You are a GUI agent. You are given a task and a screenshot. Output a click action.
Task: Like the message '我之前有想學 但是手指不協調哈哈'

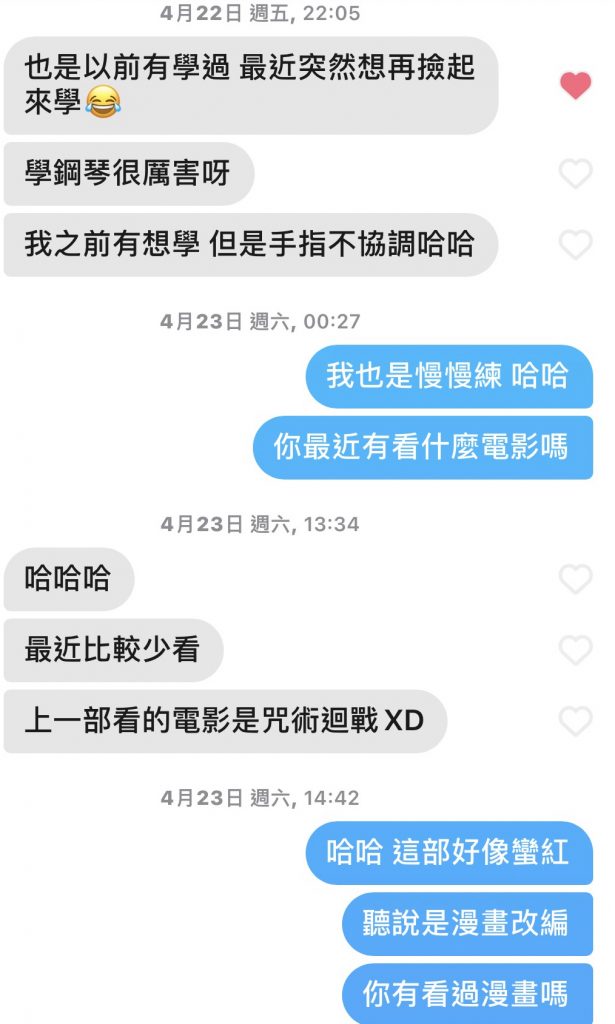click(x=575, y=245)
